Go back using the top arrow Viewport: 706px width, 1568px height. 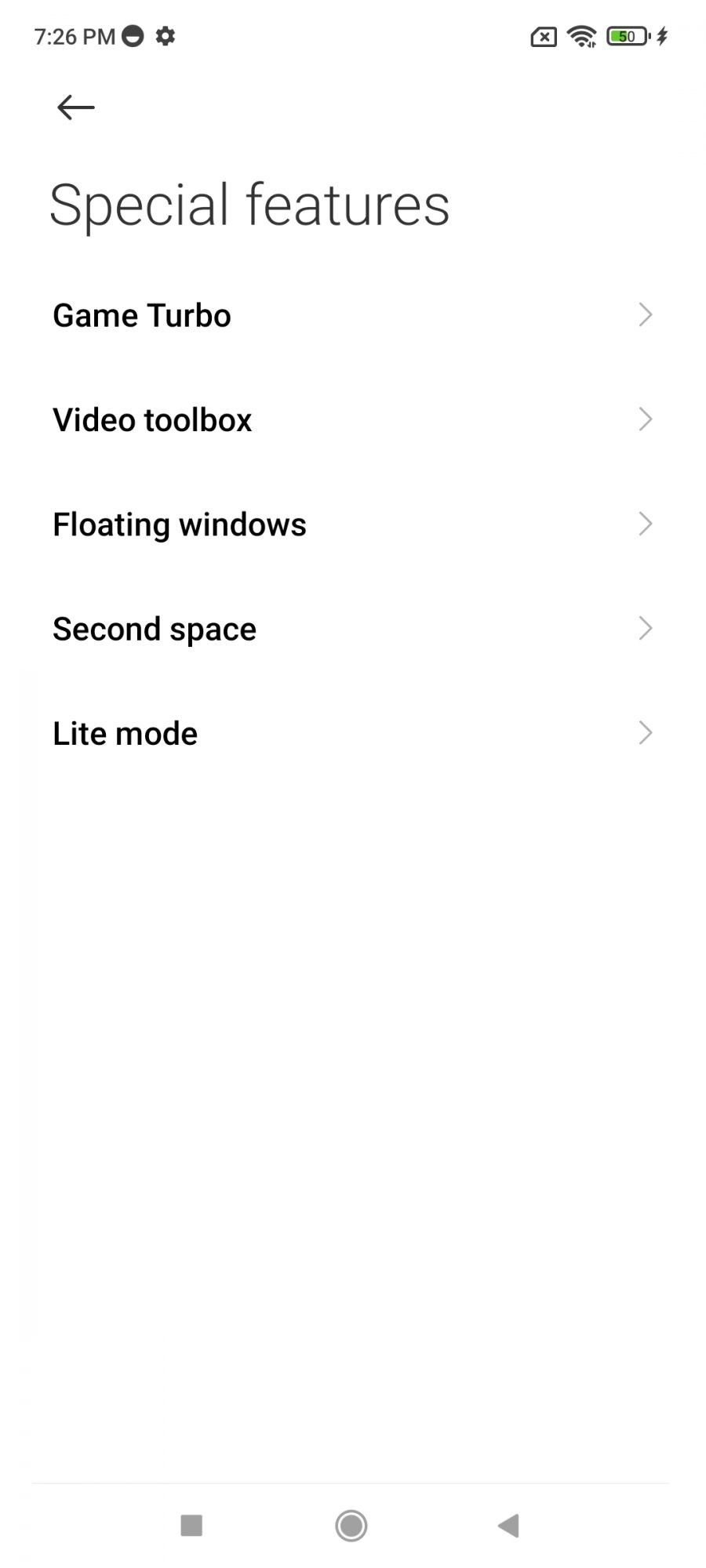coord(76,107)
